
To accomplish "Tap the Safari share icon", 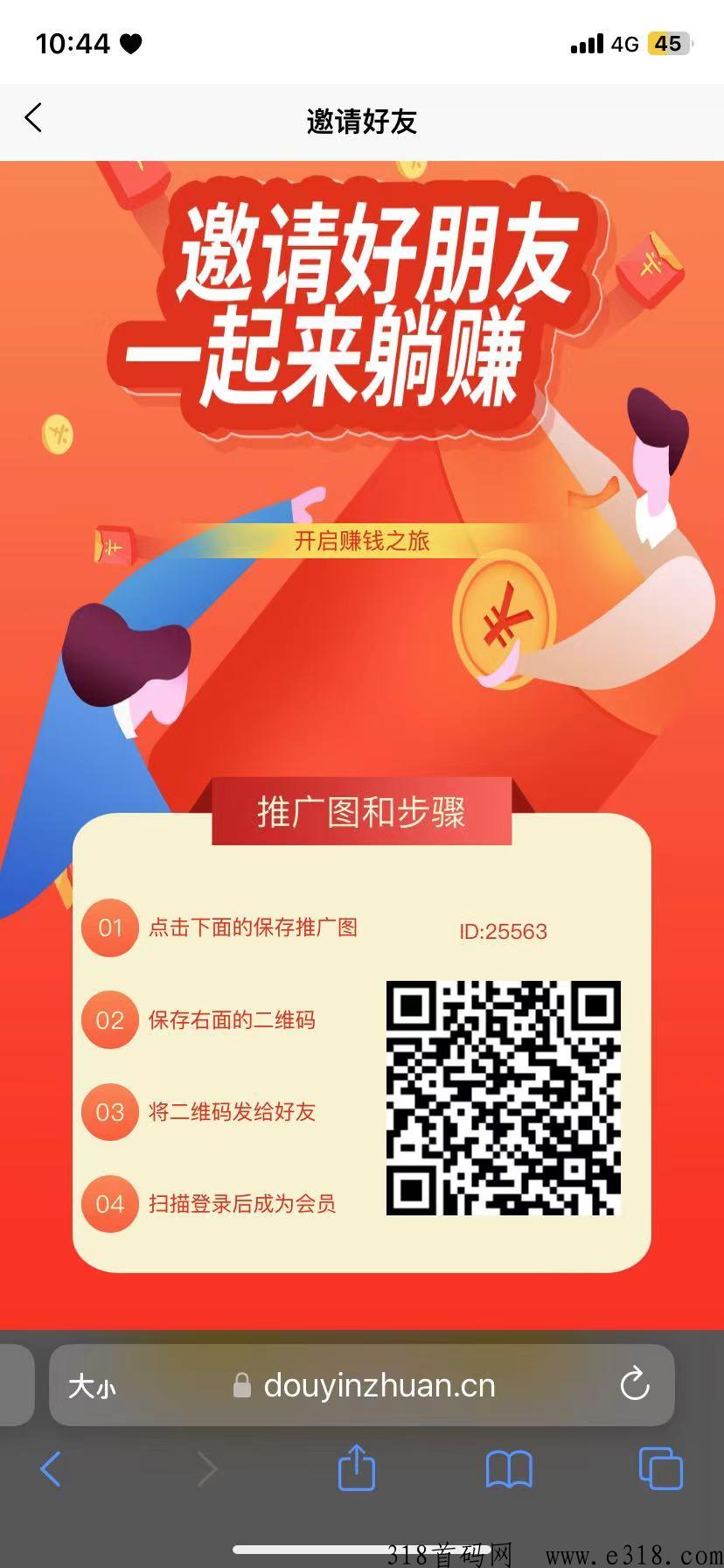I will pos(356,1469).
